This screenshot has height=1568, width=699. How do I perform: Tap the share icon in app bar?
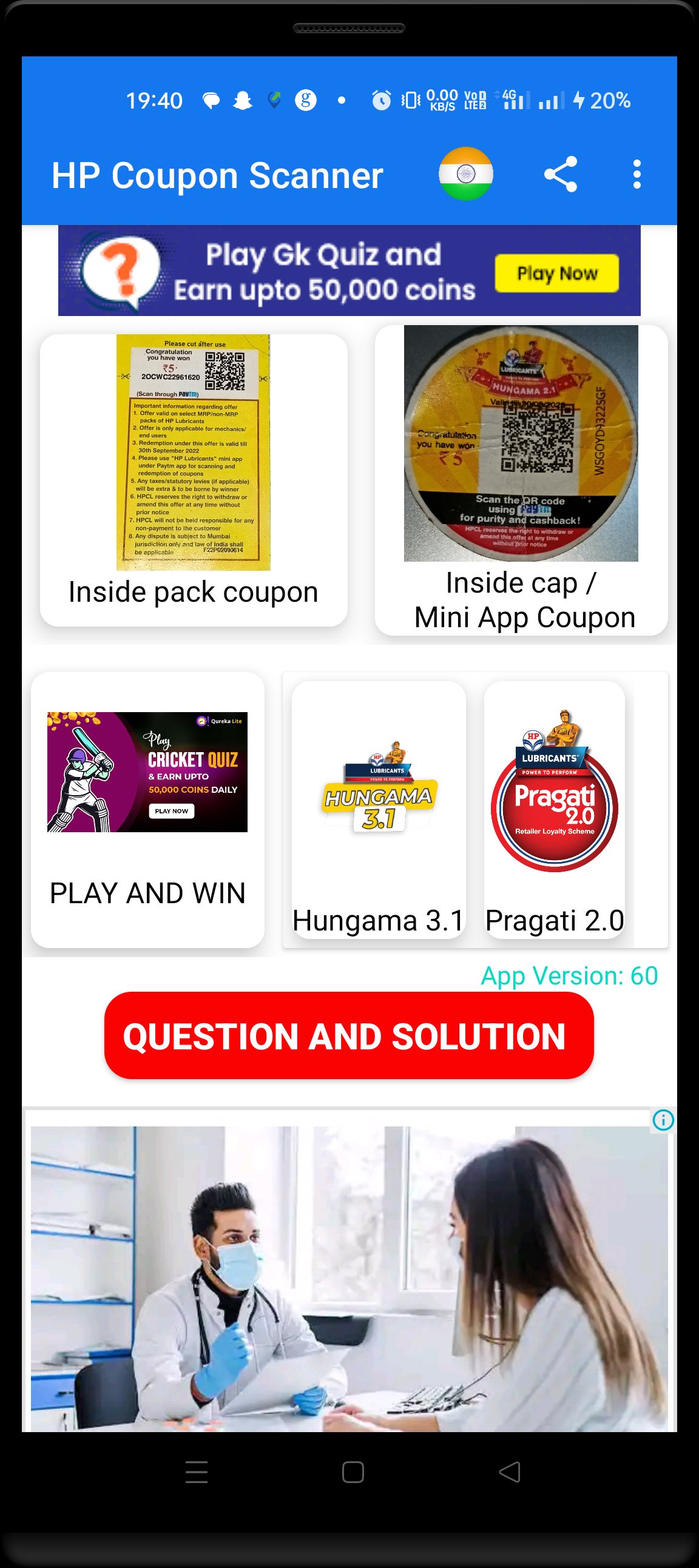[x=562, y=175]
